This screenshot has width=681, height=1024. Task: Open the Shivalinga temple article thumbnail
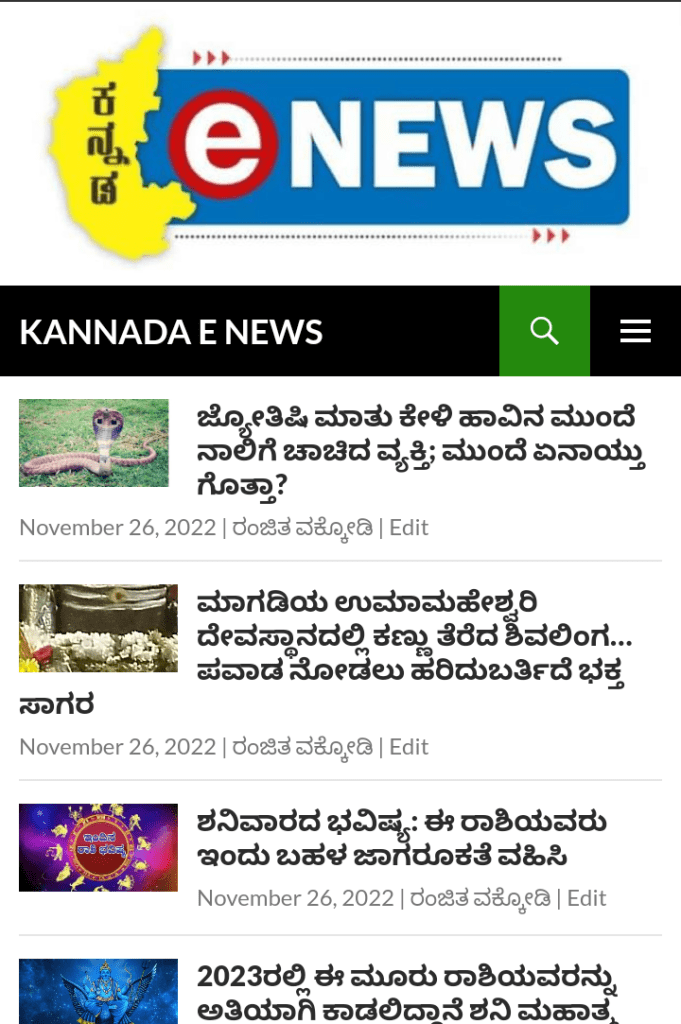click(x=98, y=628)
